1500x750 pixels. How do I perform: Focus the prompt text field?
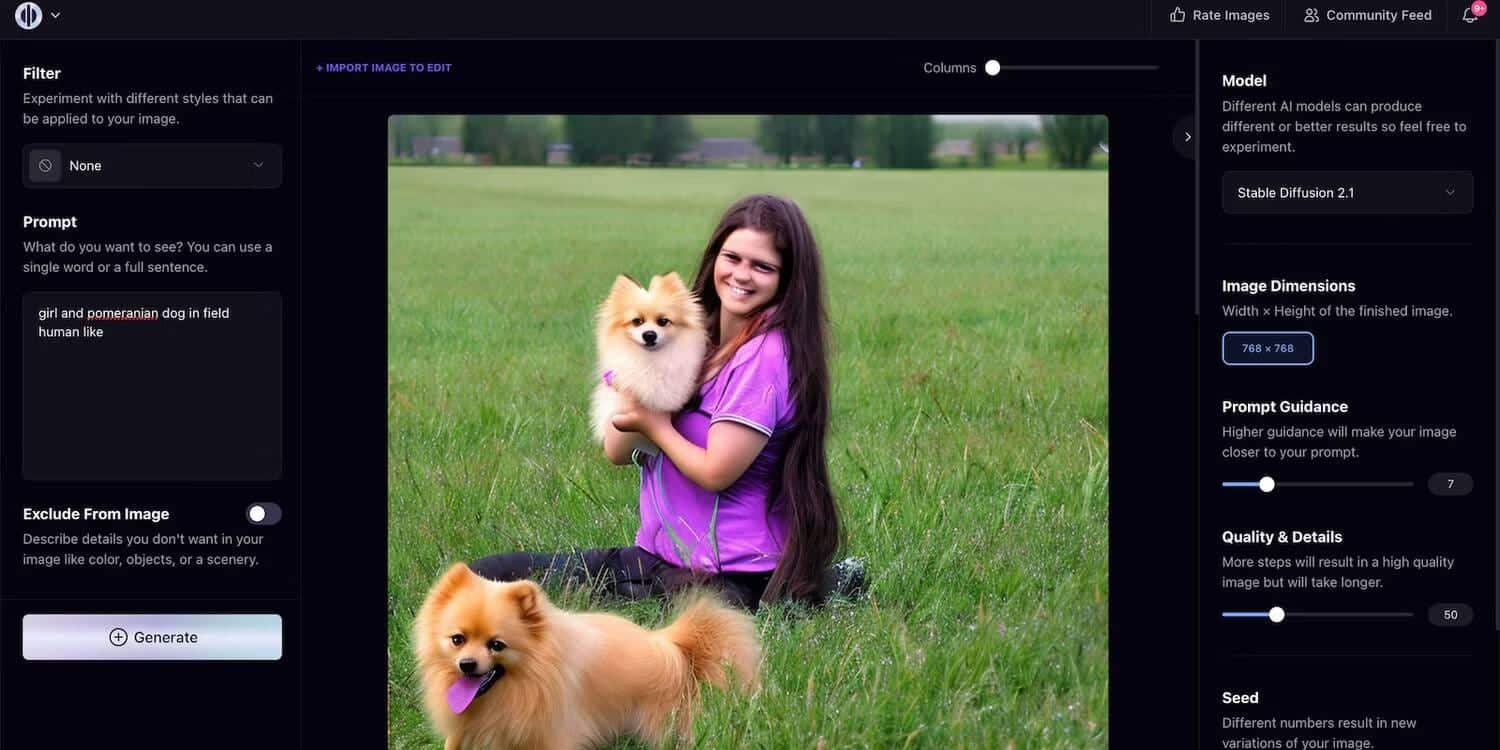coord(152,385)
